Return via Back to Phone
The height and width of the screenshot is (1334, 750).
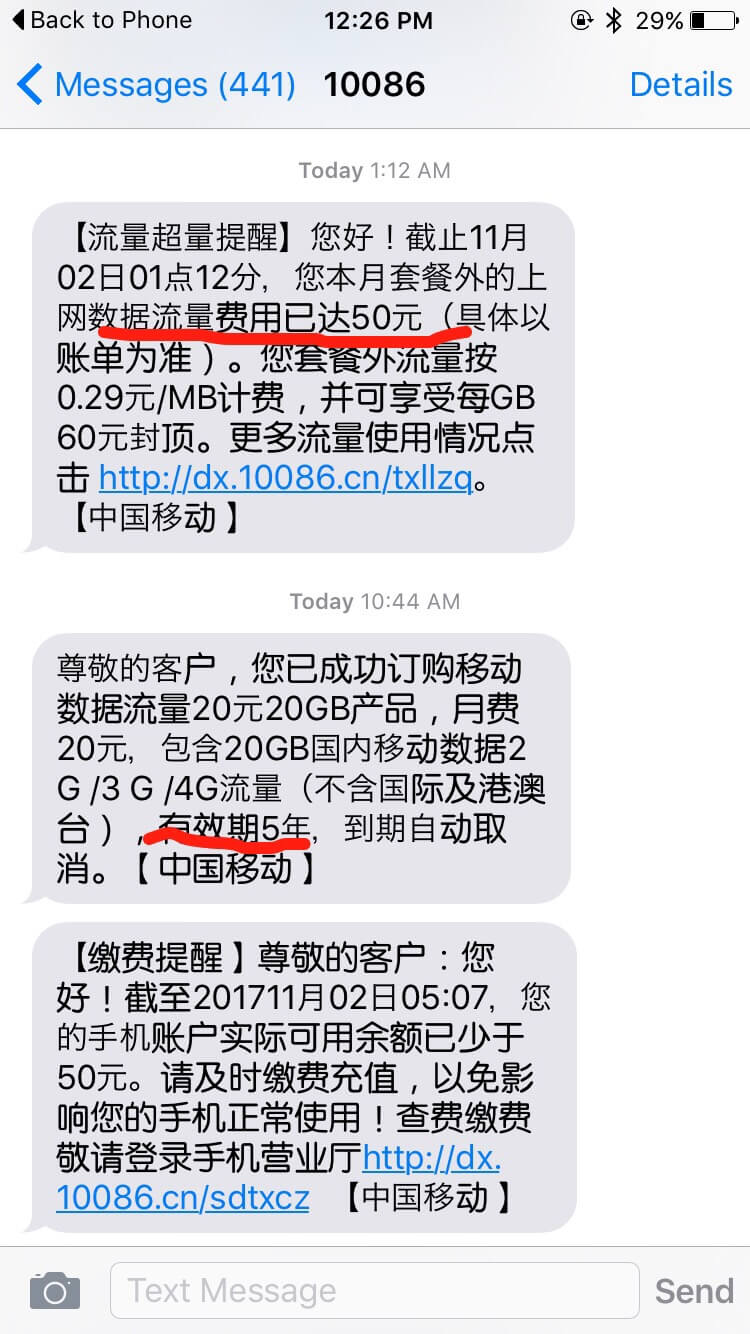coord(101,20)
